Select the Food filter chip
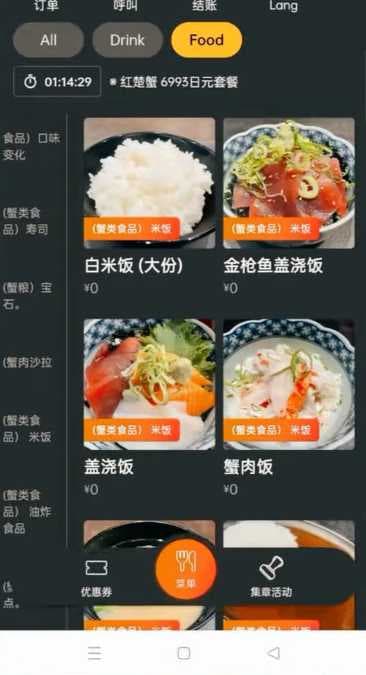Image resolution: width=366 pixels, height=675 pixels. [207, 40]
